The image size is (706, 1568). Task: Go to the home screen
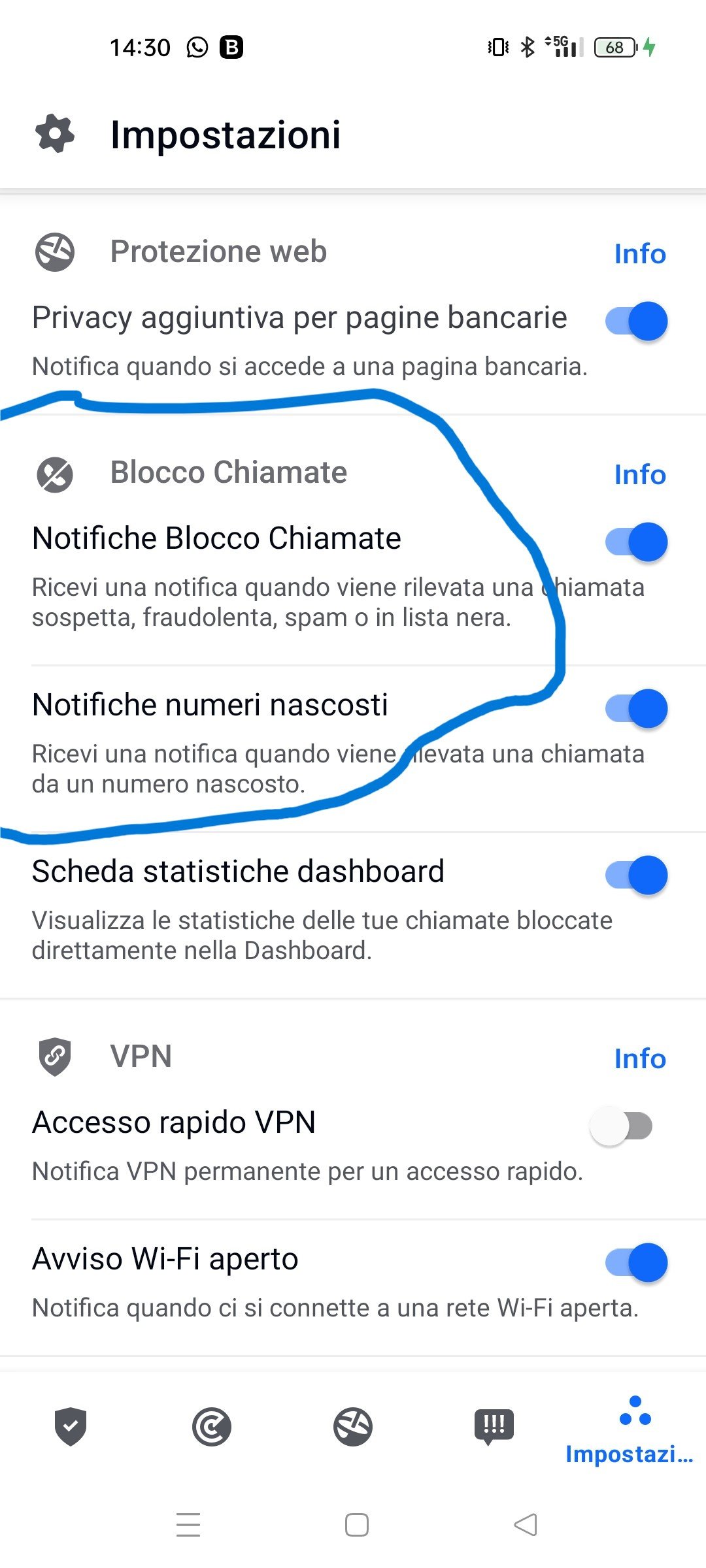click(x=357, y=1525)
